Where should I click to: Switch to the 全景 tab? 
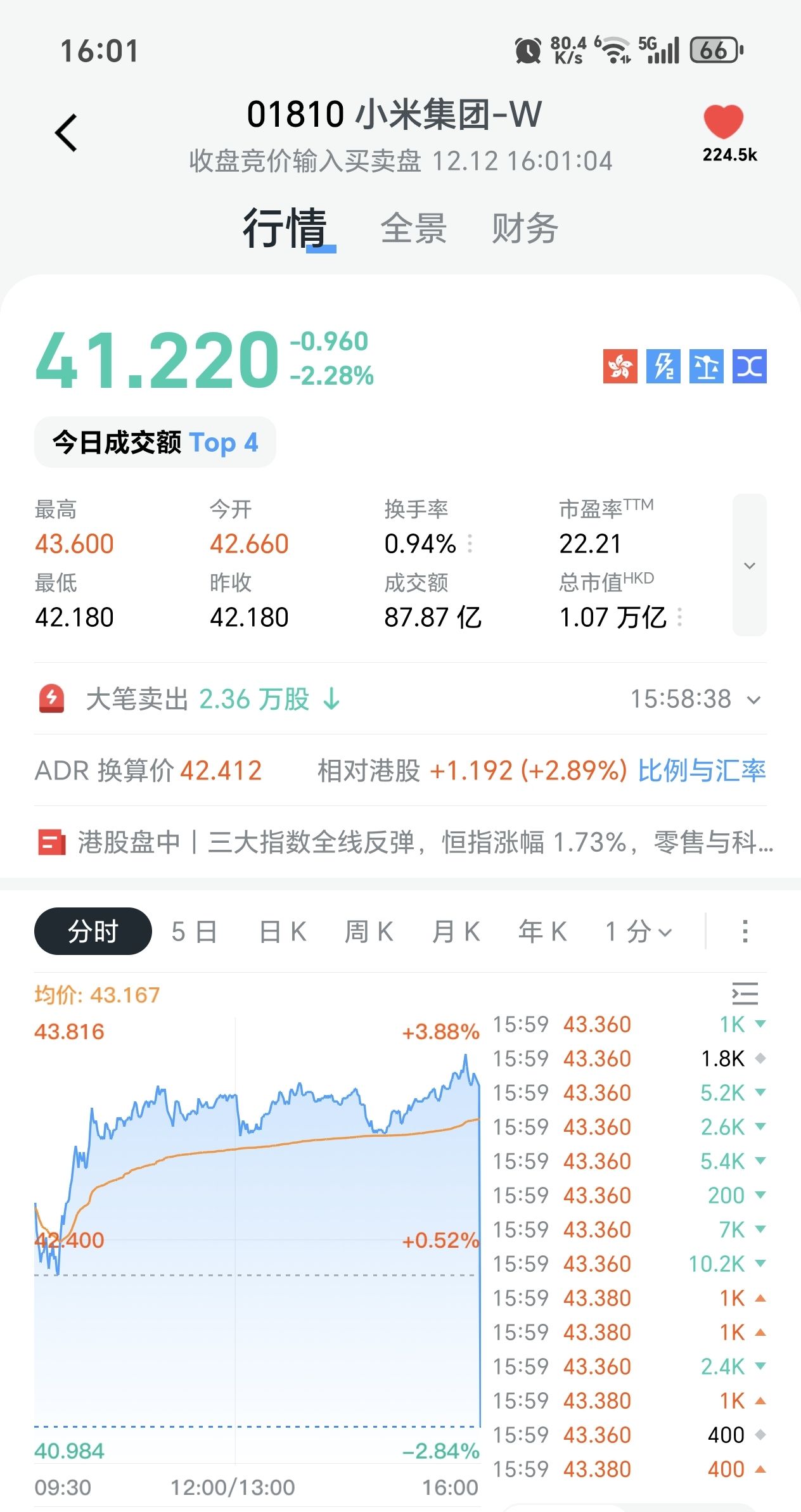coord(413,228)
